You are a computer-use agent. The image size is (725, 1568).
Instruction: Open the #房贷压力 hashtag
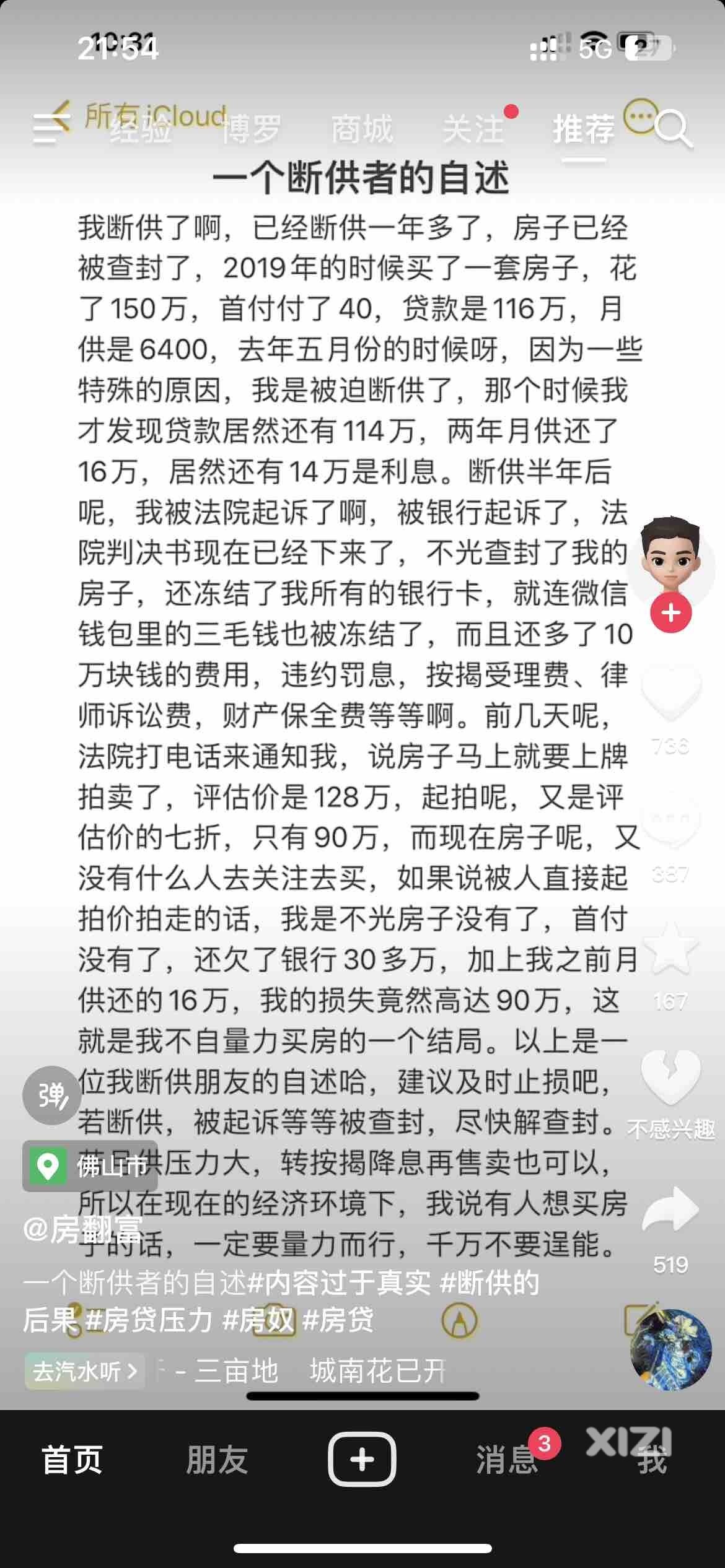149,1319
